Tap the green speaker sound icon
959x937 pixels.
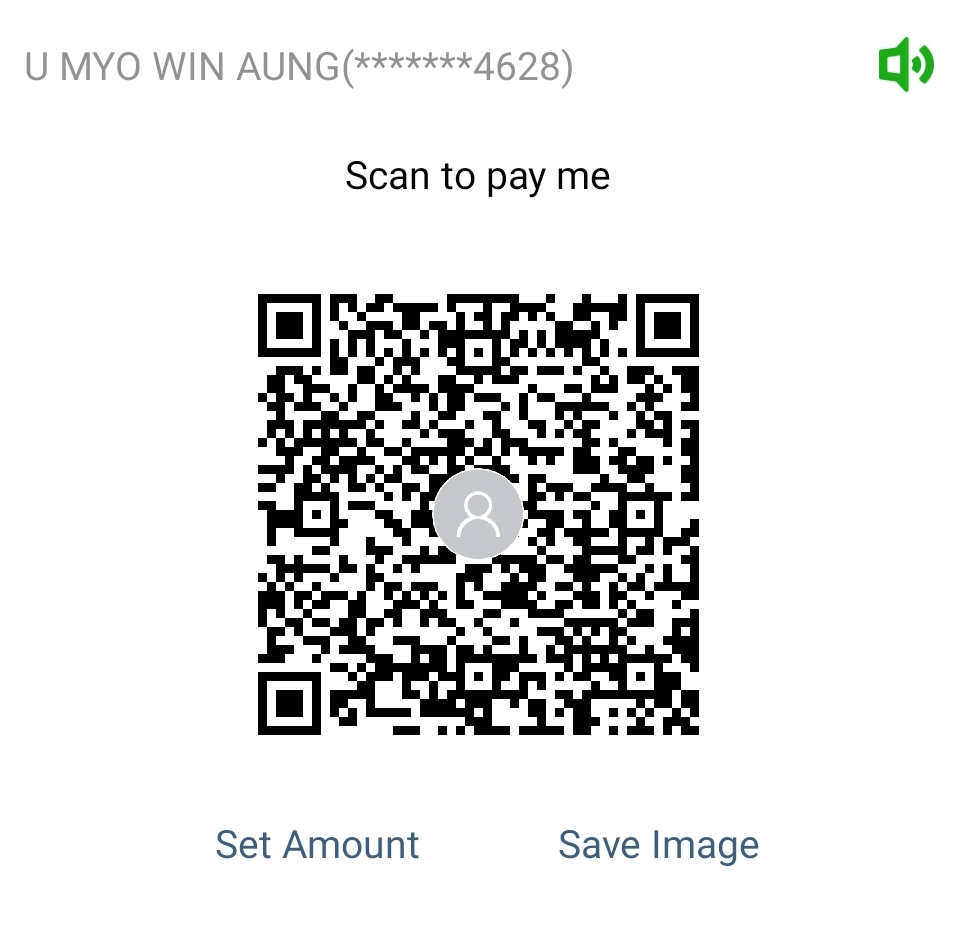[x=905, y=66]
